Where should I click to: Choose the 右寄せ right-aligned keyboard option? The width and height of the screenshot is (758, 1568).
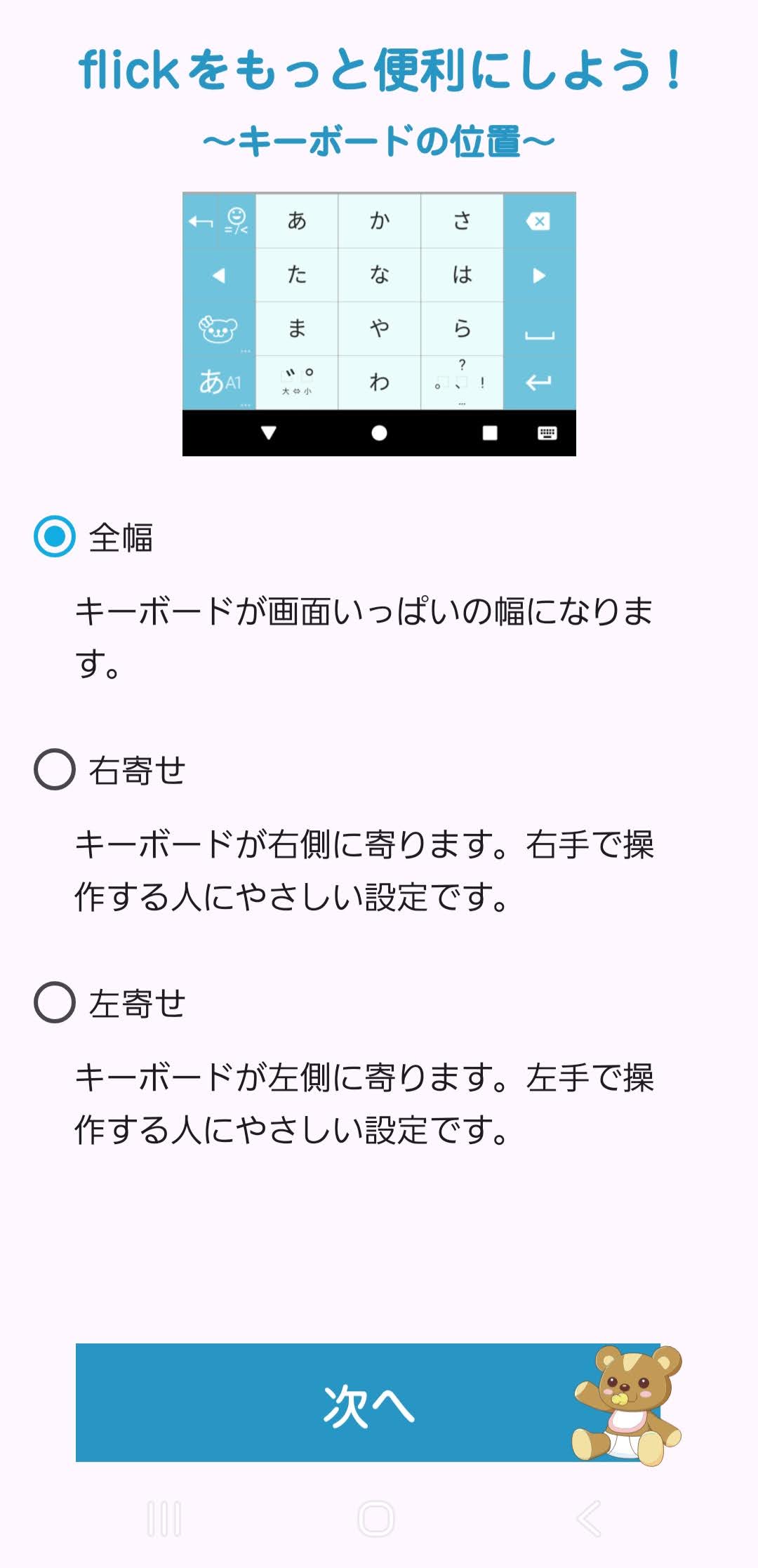tap(55, 770)
